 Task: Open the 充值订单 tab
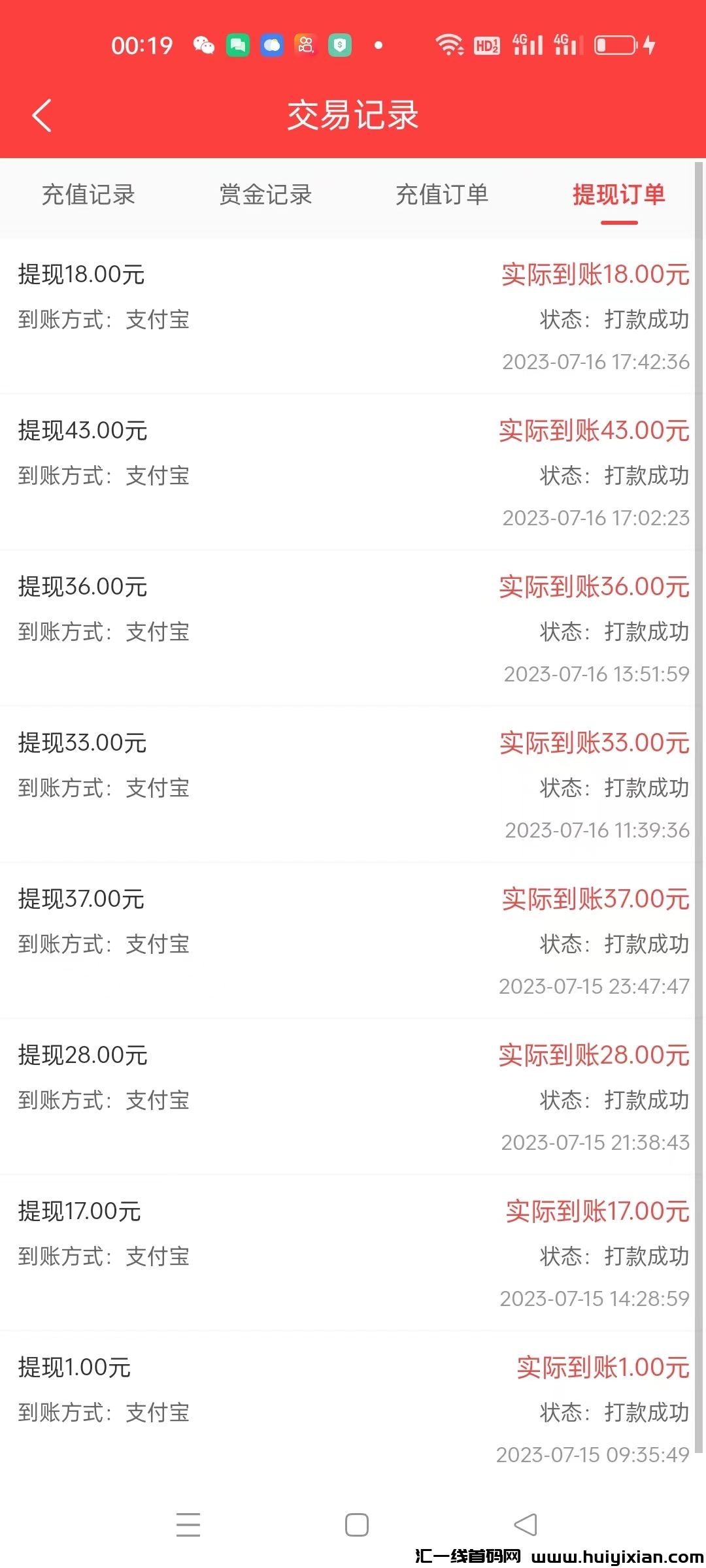pyautogui.click(x=442, y=195)
